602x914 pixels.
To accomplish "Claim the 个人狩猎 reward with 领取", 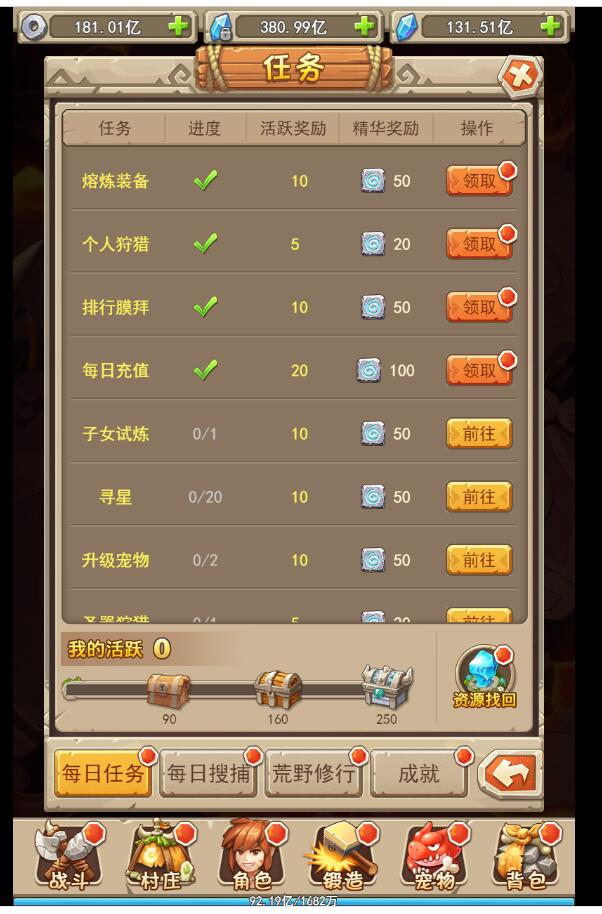I will 479,244.
